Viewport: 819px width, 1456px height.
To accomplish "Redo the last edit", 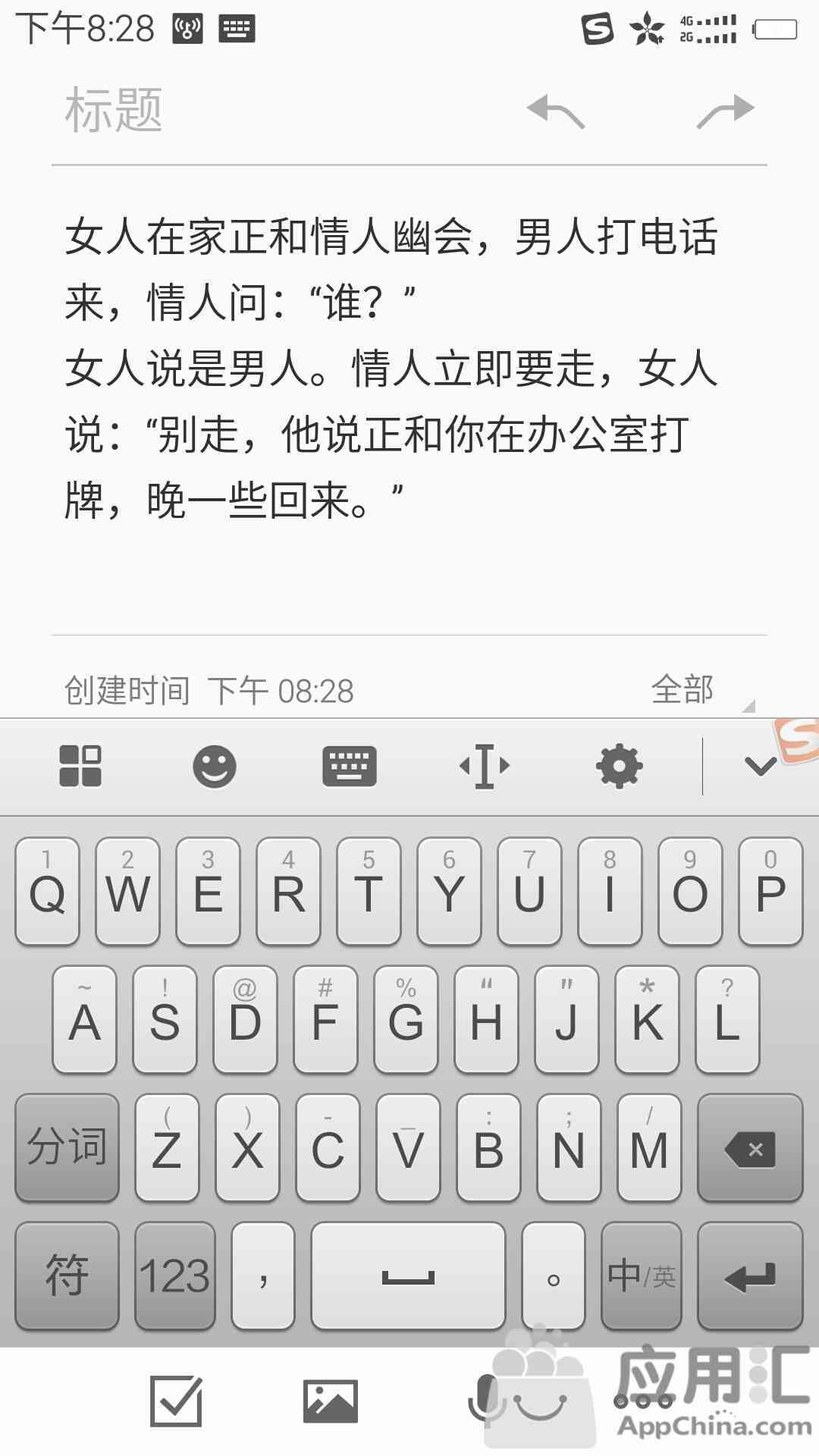I will (x=725, y=111).
